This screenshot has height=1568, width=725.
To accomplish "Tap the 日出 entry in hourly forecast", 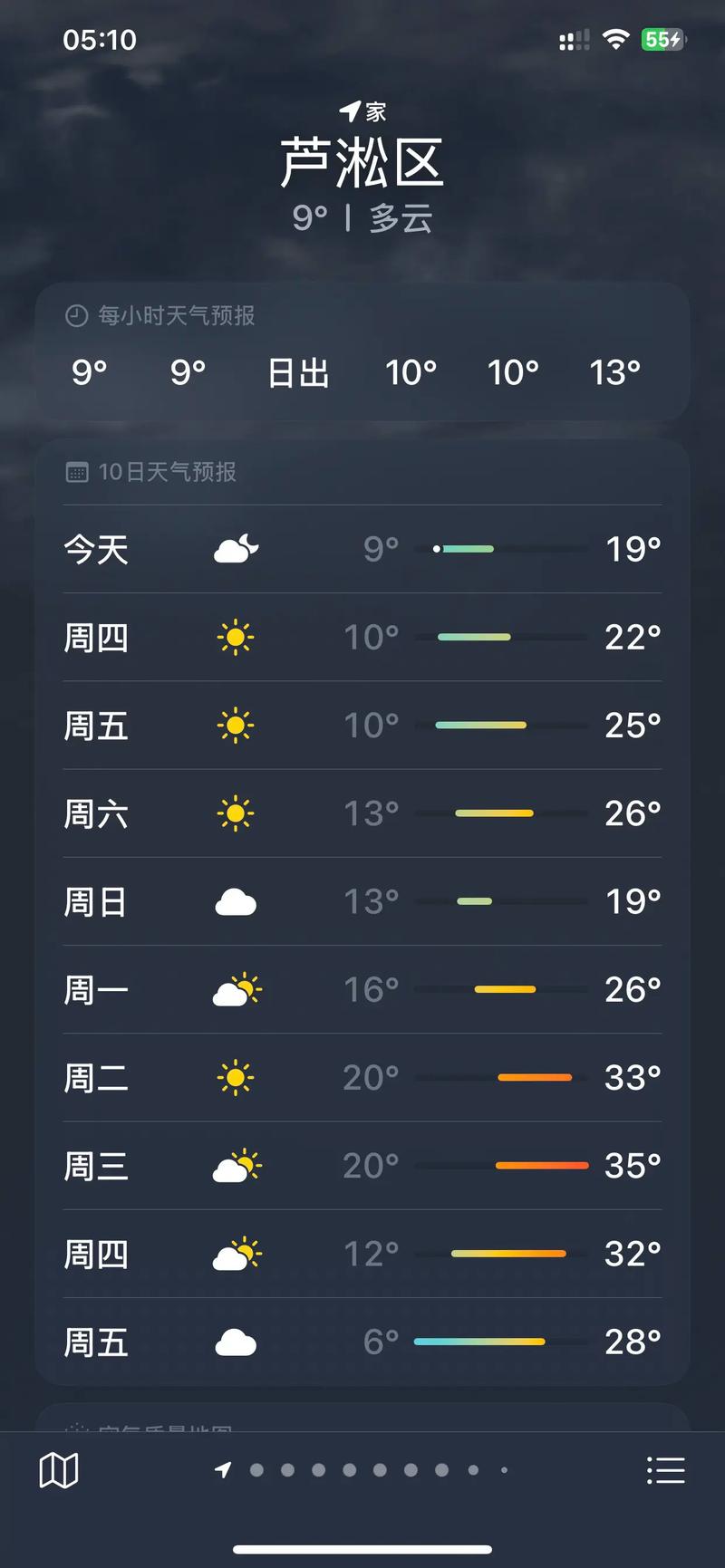I will coord(299,372).
